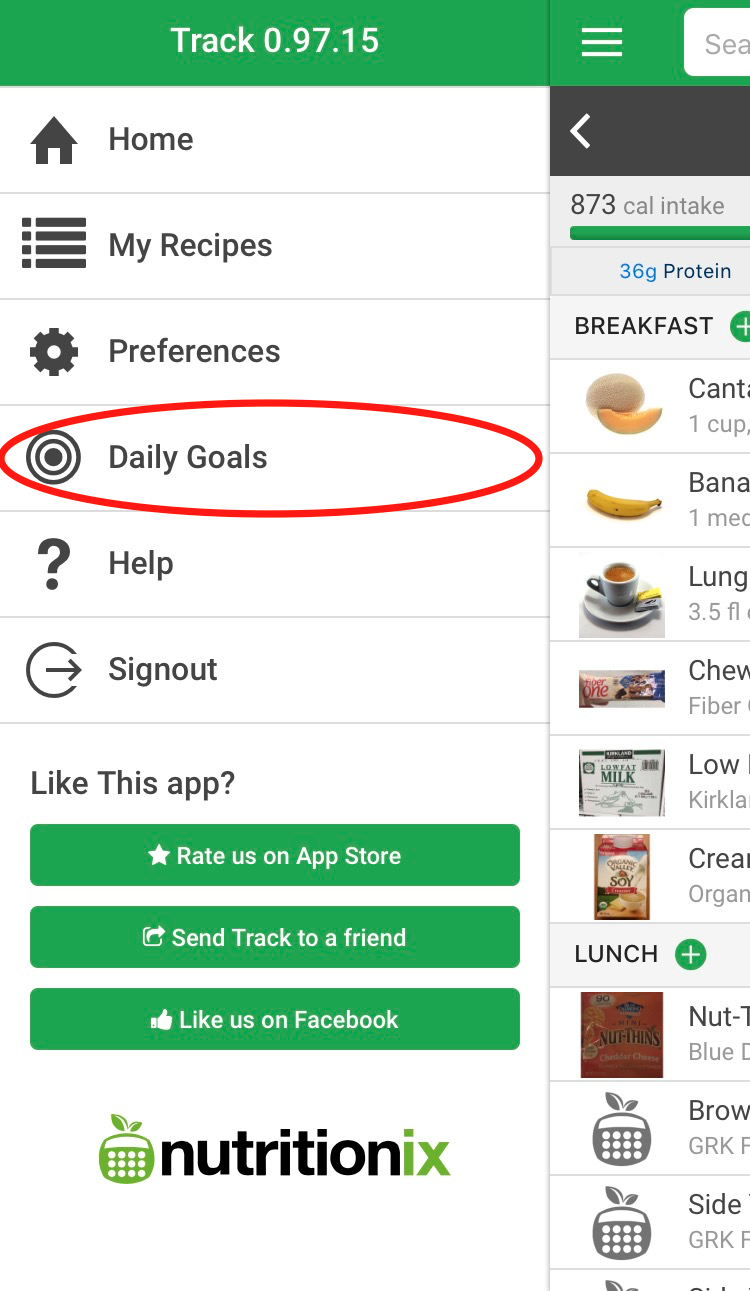750x1291 pixels.
Task: Open My Recipes
Action: tap(274, 246)
